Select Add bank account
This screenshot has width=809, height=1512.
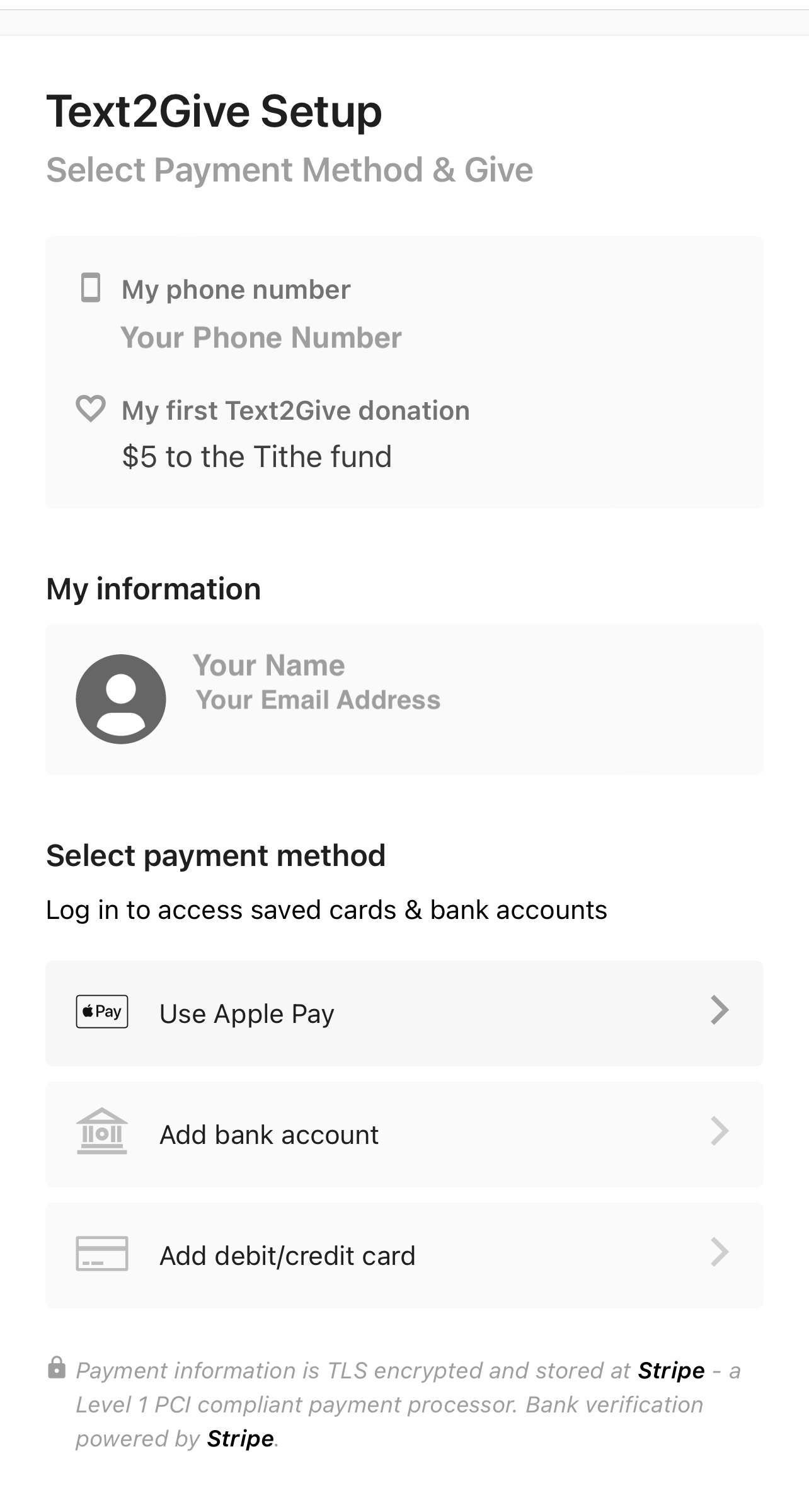pos(404,1134)
